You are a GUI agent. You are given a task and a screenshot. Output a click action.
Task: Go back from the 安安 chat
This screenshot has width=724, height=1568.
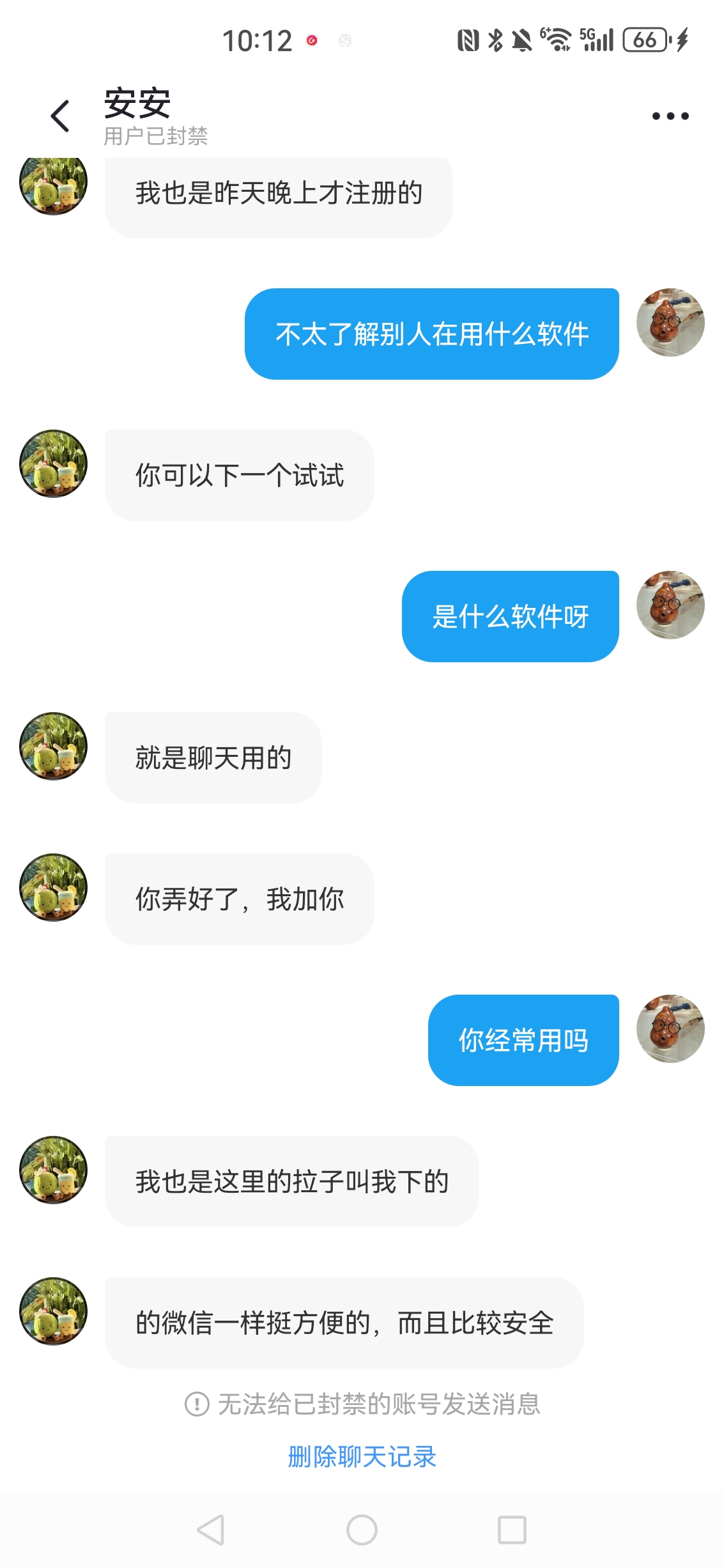[x=60, y=116]
